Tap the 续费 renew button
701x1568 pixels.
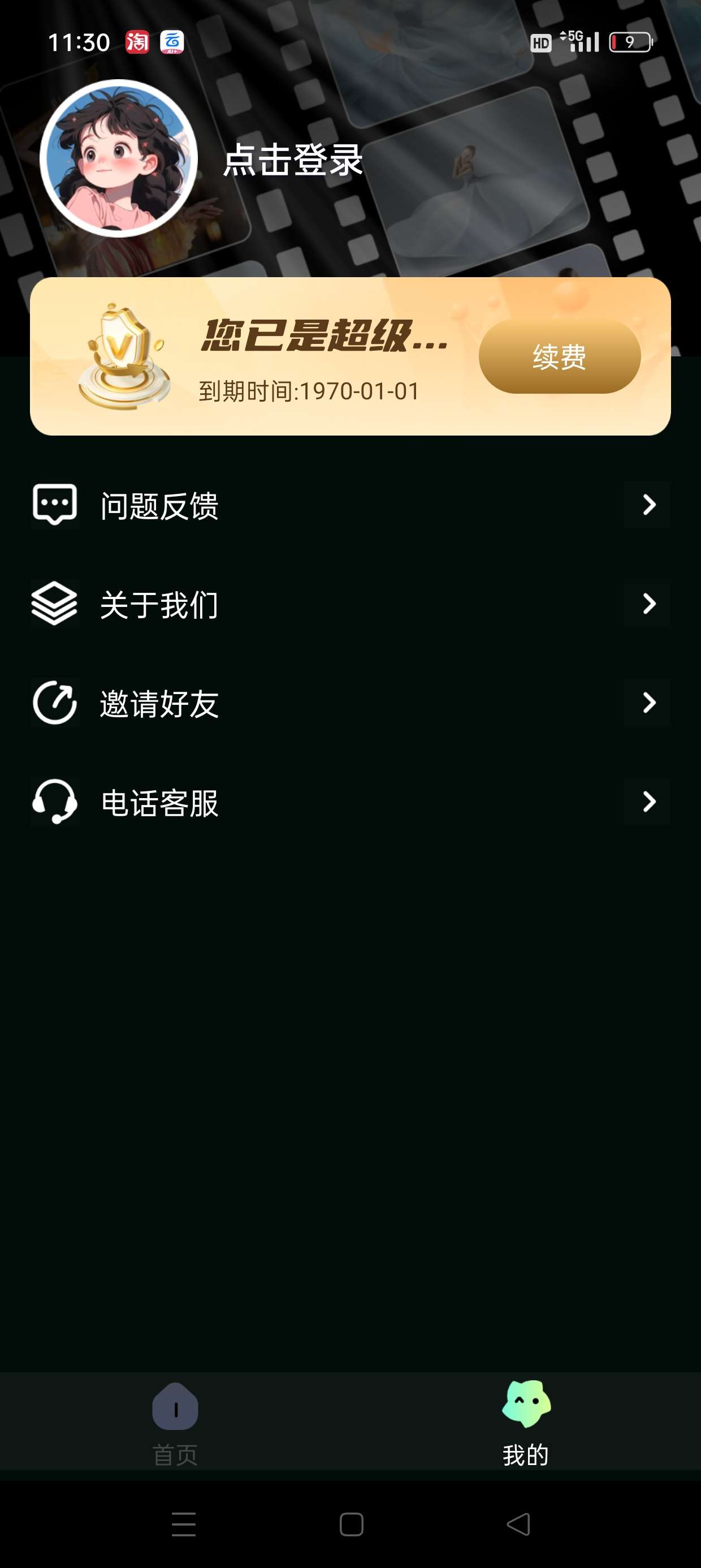559,357
